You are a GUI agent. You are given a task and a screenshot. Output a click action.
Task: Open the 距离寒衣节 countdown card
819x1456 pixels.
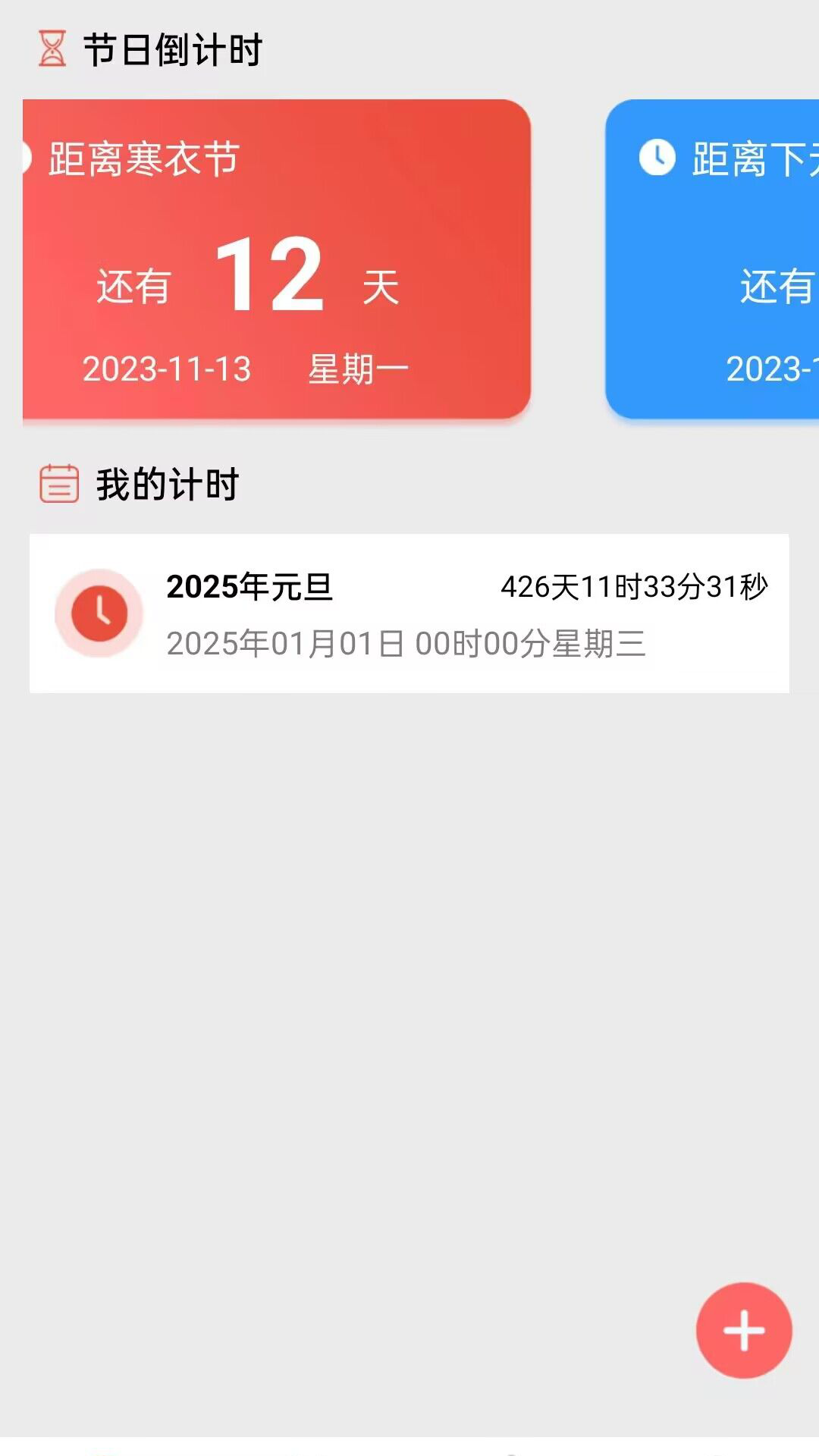277,259
